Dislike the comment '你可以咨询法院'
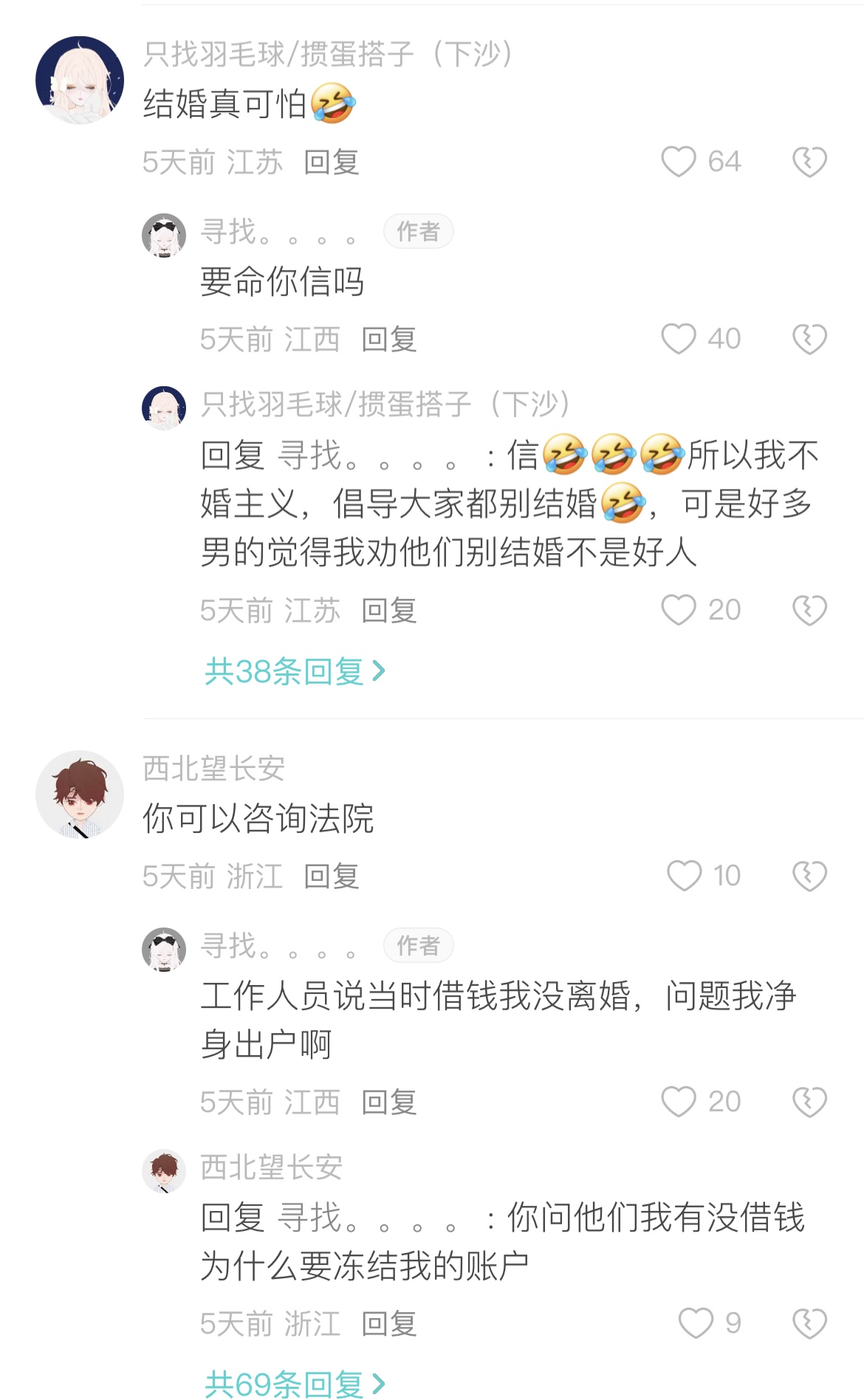 coord(809,876)
